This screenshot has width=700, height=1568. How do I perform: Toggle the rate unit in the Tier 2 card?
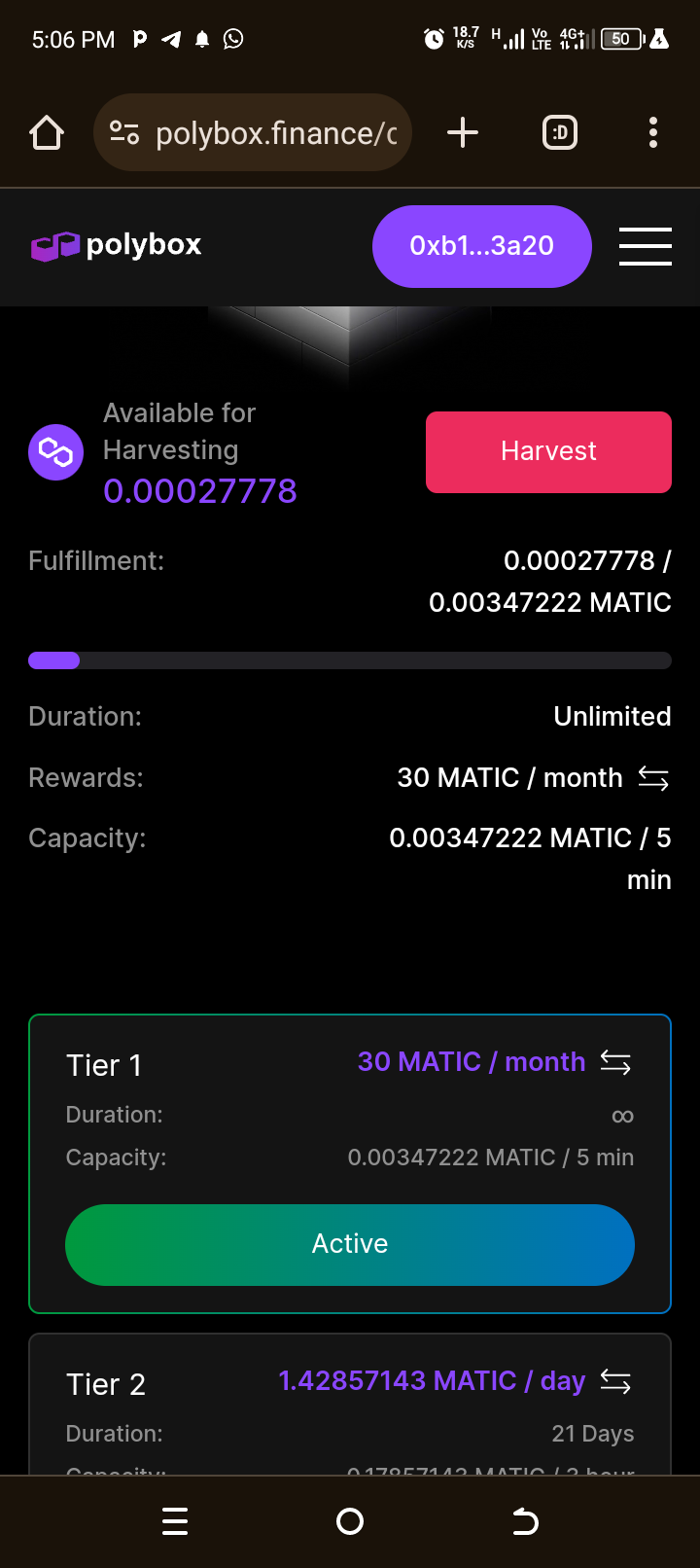click(615, 1381)
